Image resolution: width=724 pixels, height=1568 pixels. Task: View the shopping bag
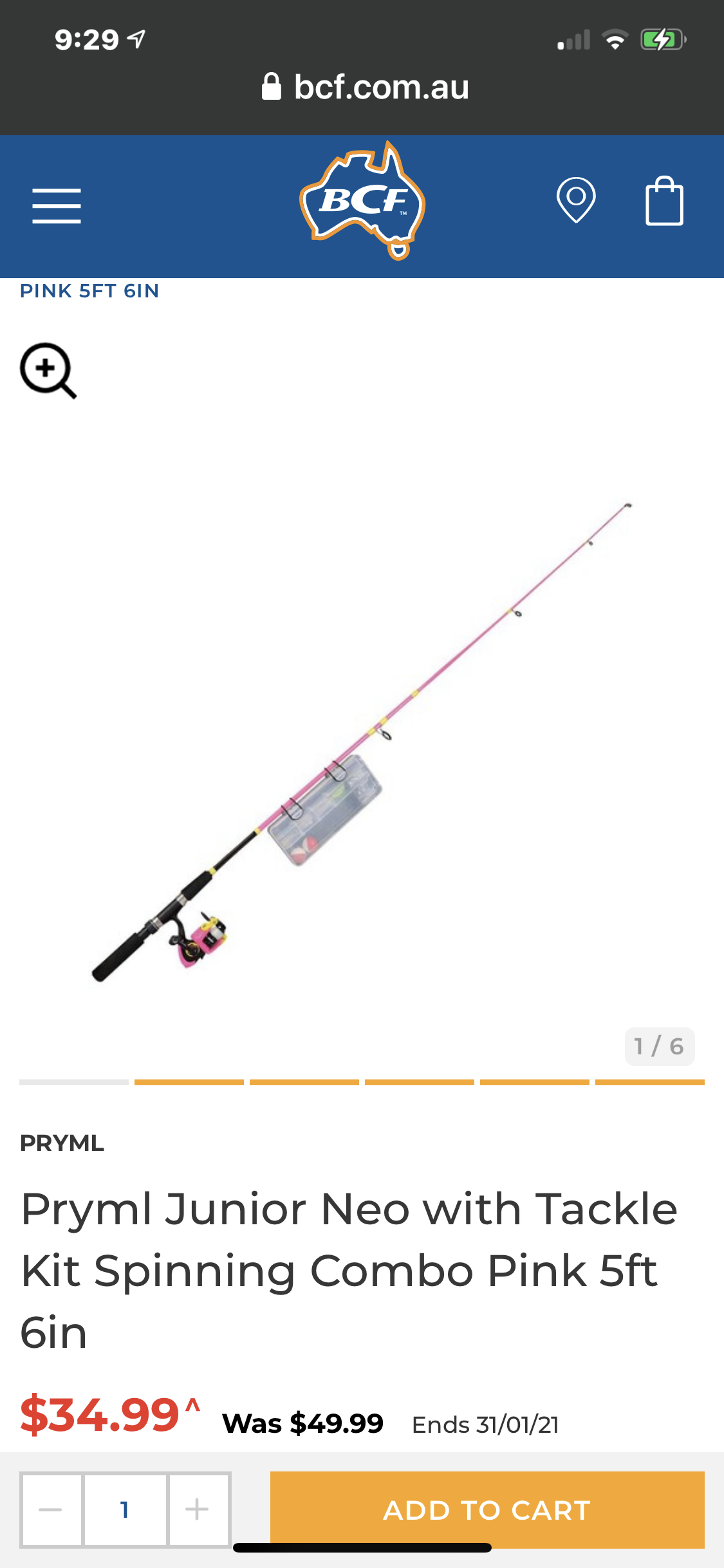pyautogui.click(x=664, y=201)
